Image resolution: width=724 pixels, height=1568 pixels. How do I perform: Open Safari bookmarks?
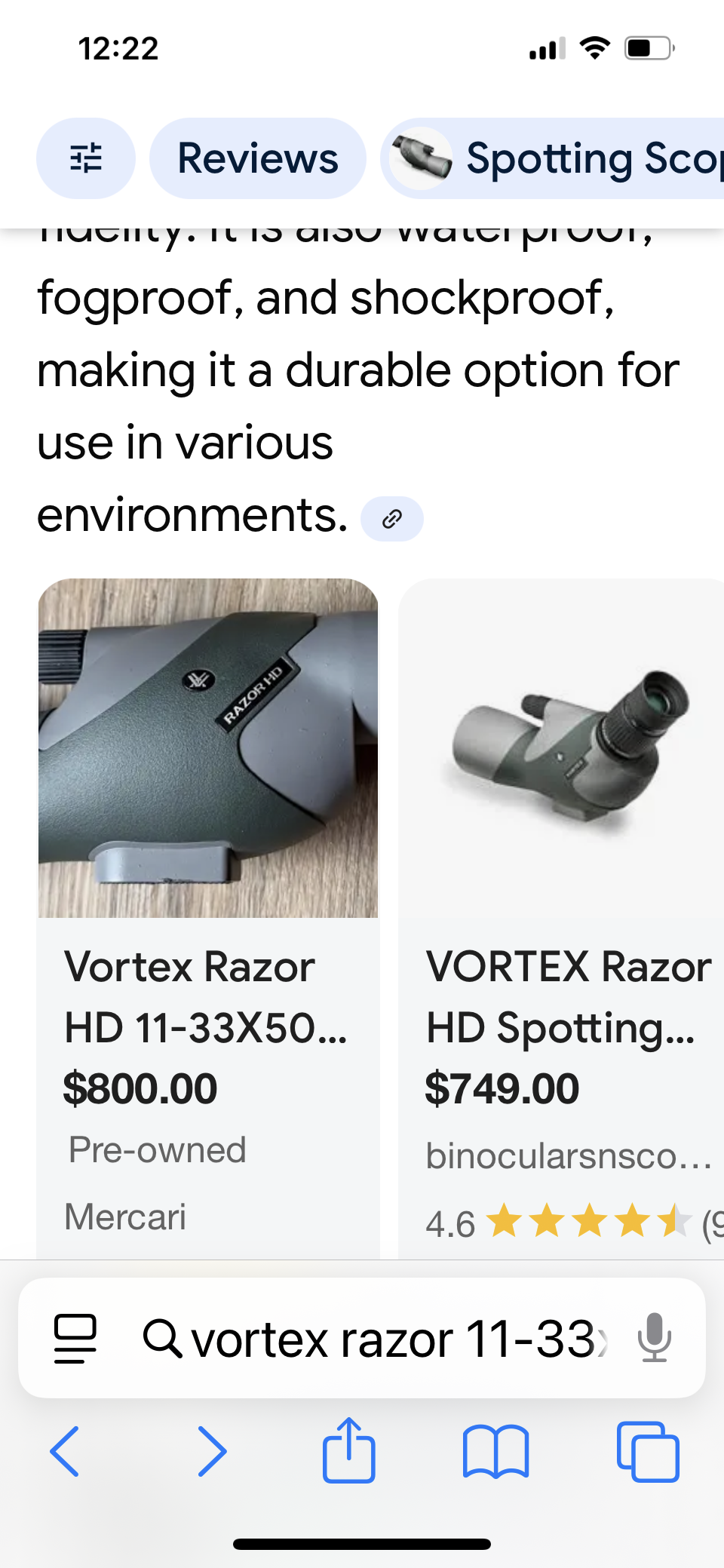(495, 1451)
